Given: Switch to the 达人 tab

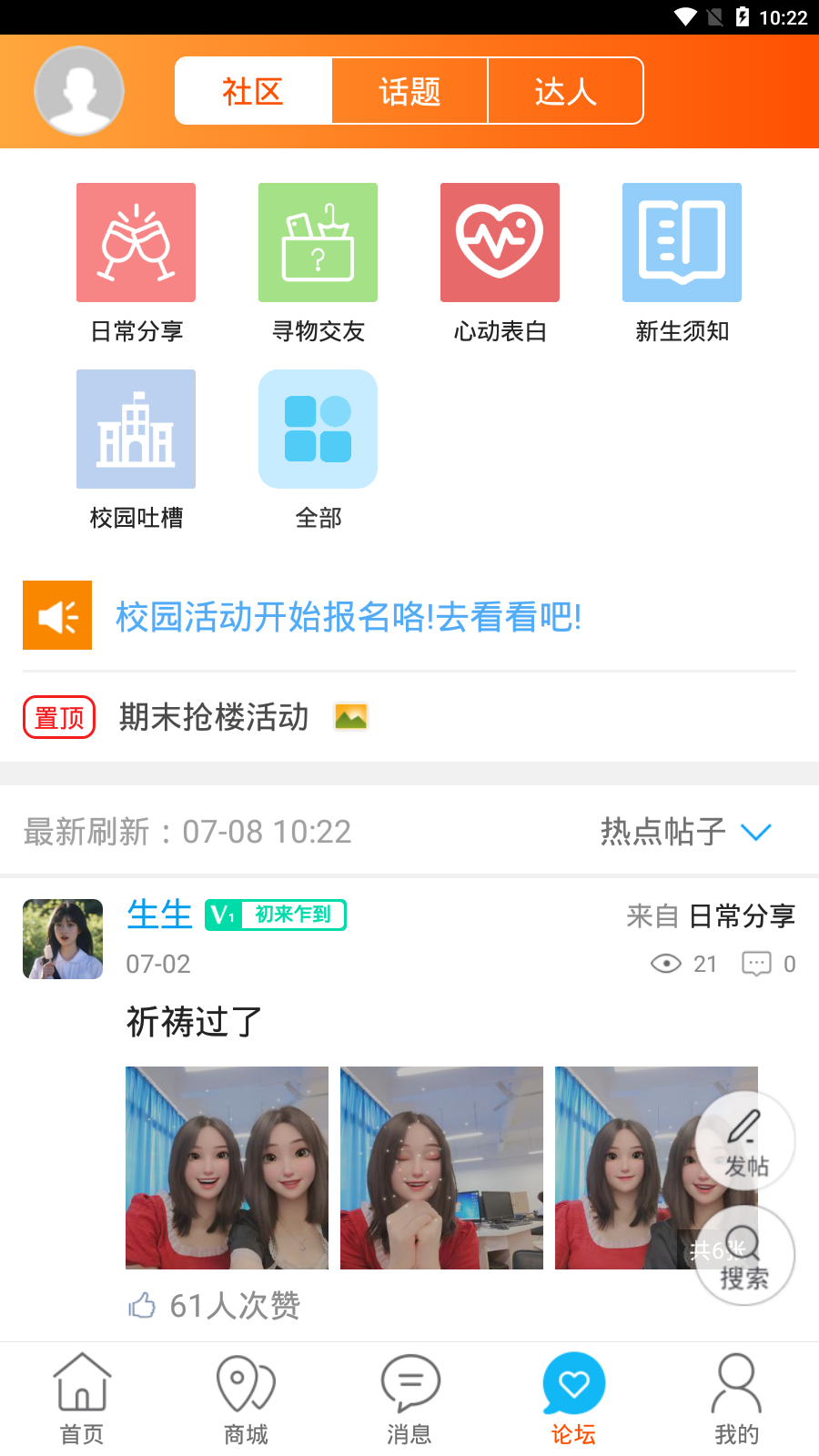Looking at the screenshot, I should point(565,91).
